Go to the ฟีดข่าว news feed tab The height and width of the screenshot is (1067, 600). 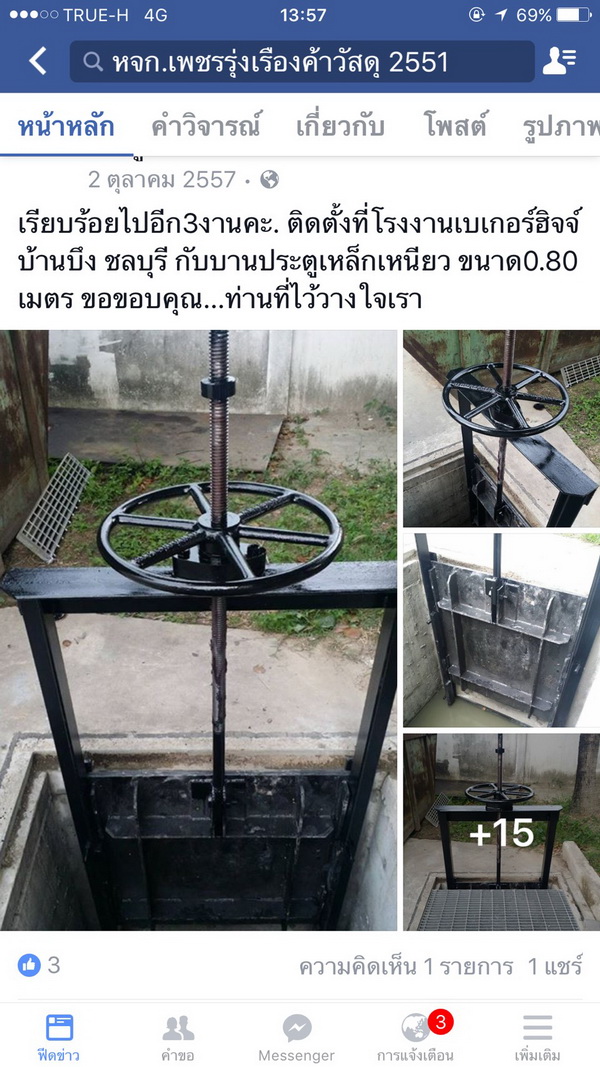pyautogui.click(x=59, y=1037)
